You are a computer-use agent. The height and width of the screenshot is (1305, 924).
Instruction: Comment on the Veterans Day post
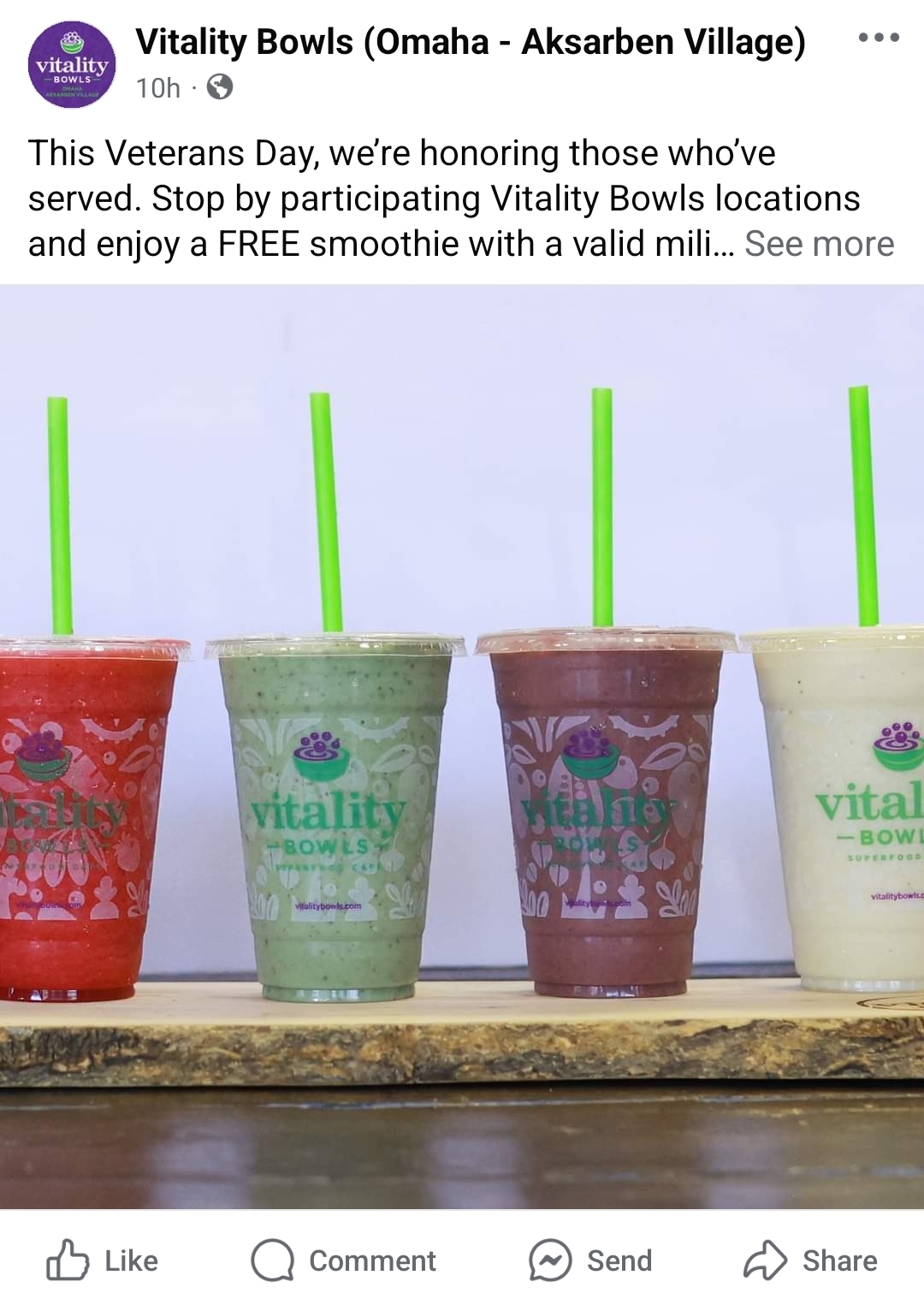click(x=344, y=1260)
